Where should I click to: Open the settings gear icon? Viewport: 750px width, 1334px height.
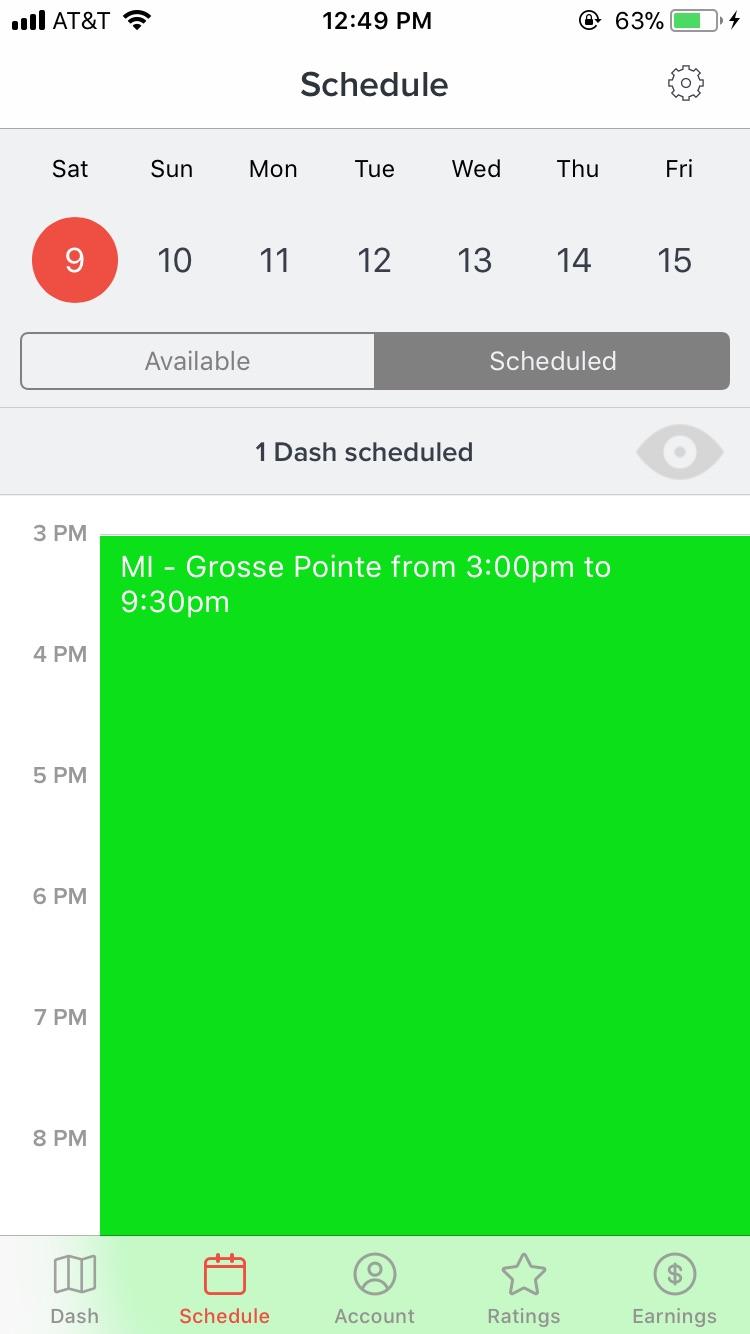pyautogui.click(x=685, y=83)
